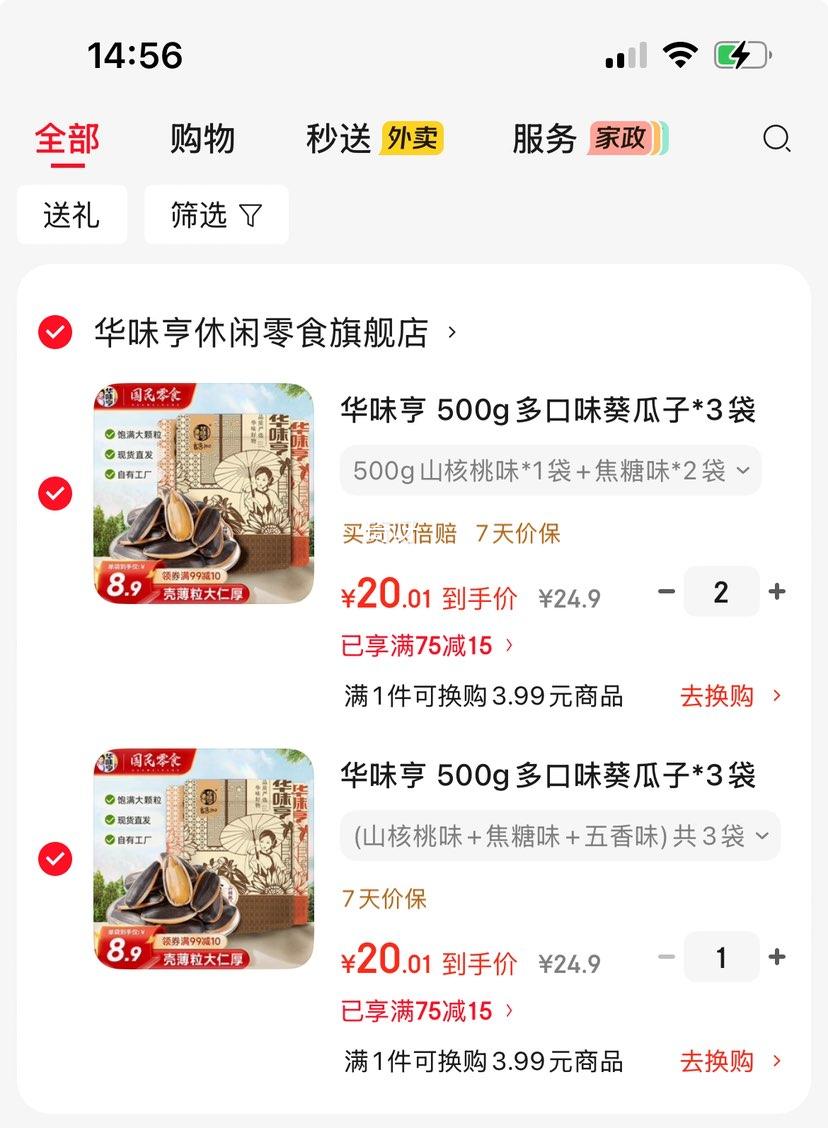Image resolution: width=828 pixels, height=1128 pixels.
Task: Increase quantity of first product to 3
Action: click(x=777, y=591)
